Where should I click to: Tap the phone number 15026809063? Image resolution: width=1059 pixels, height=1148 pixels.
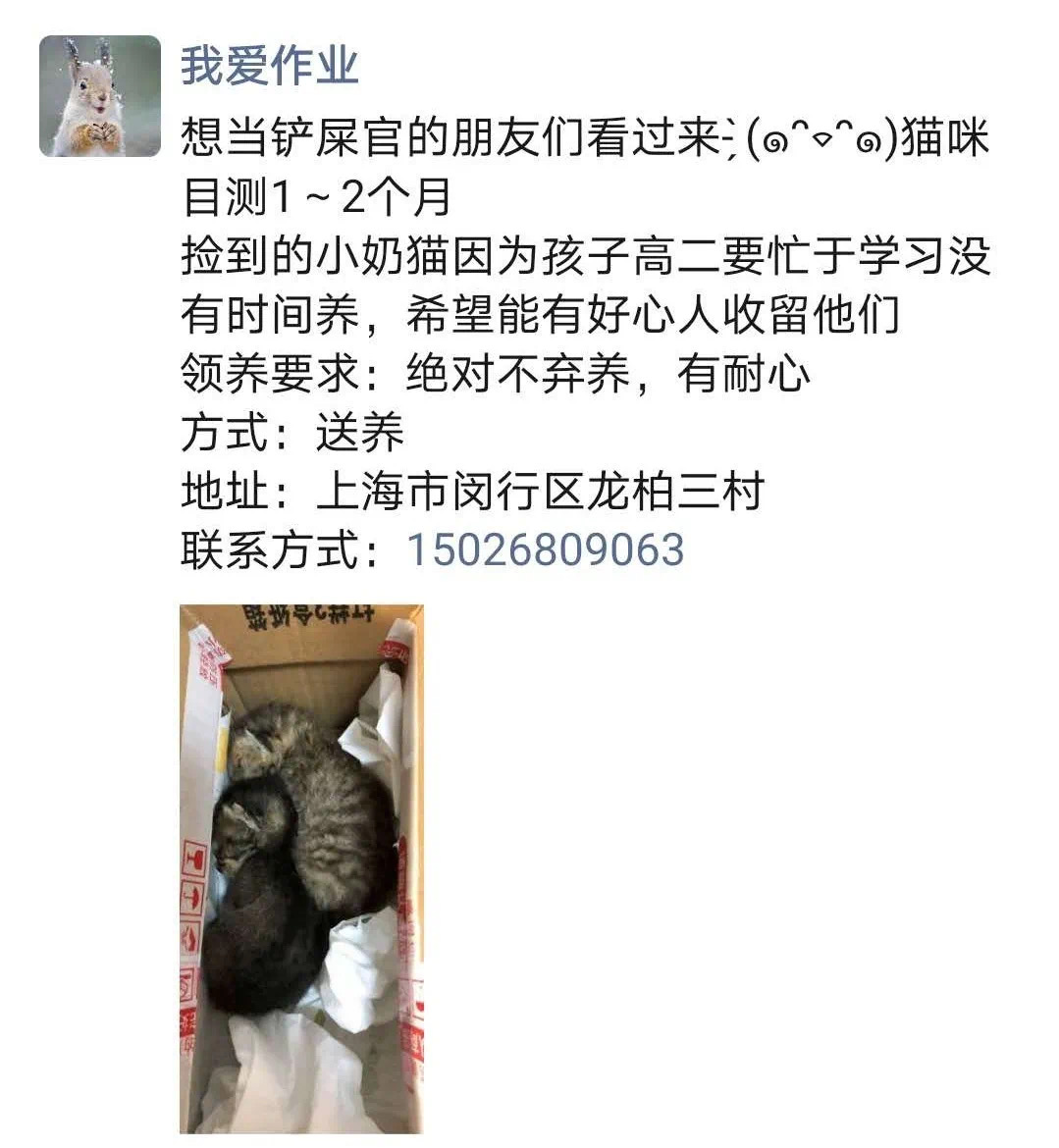(x=545, y=549)
